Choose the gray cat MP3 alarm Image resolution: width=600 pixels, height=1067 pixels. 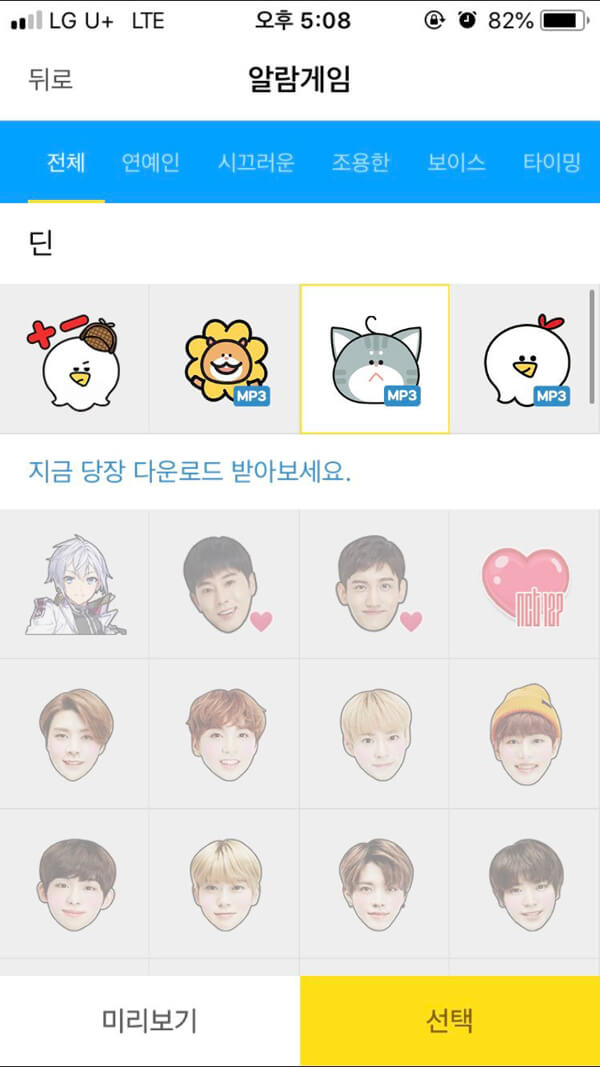375,359
